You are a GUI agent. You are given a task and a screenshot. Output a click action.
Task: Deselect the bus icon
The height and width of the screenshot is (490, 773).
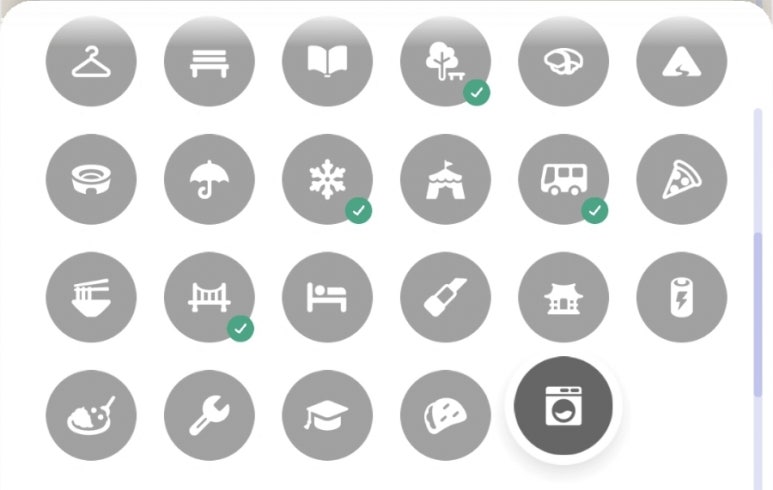(x=563, y=180)
